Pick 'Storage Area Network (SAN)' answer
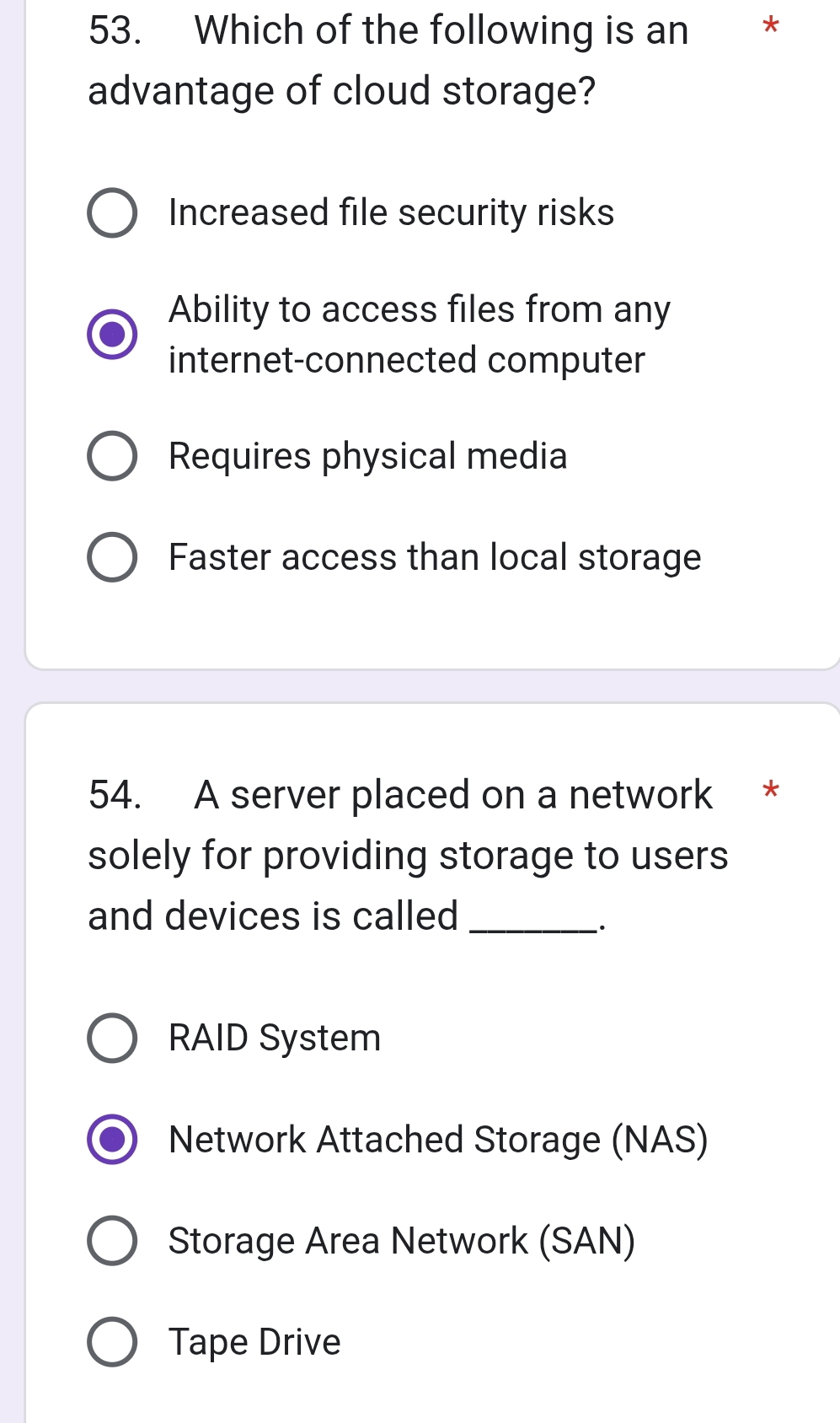The width and height of the screenshot is (840, 1423). pyautogui.click(x=112, y=1240)
